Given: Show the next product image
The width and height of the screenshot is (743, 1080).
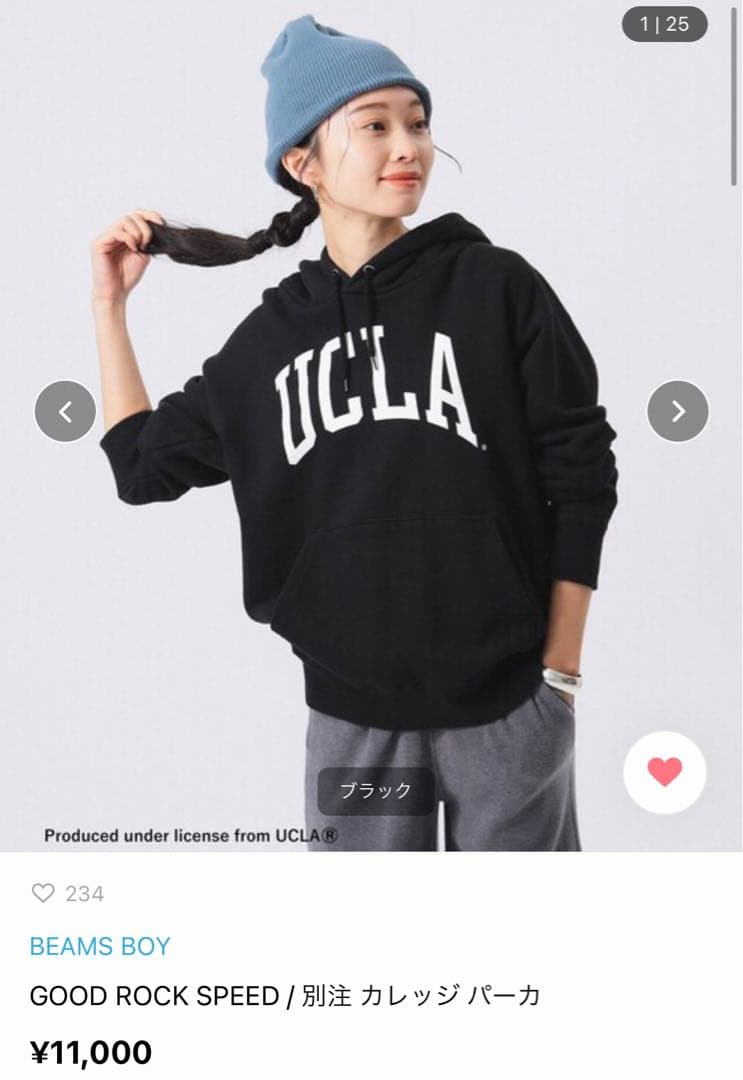Looking at the screenshot, I should pos(678,411).
